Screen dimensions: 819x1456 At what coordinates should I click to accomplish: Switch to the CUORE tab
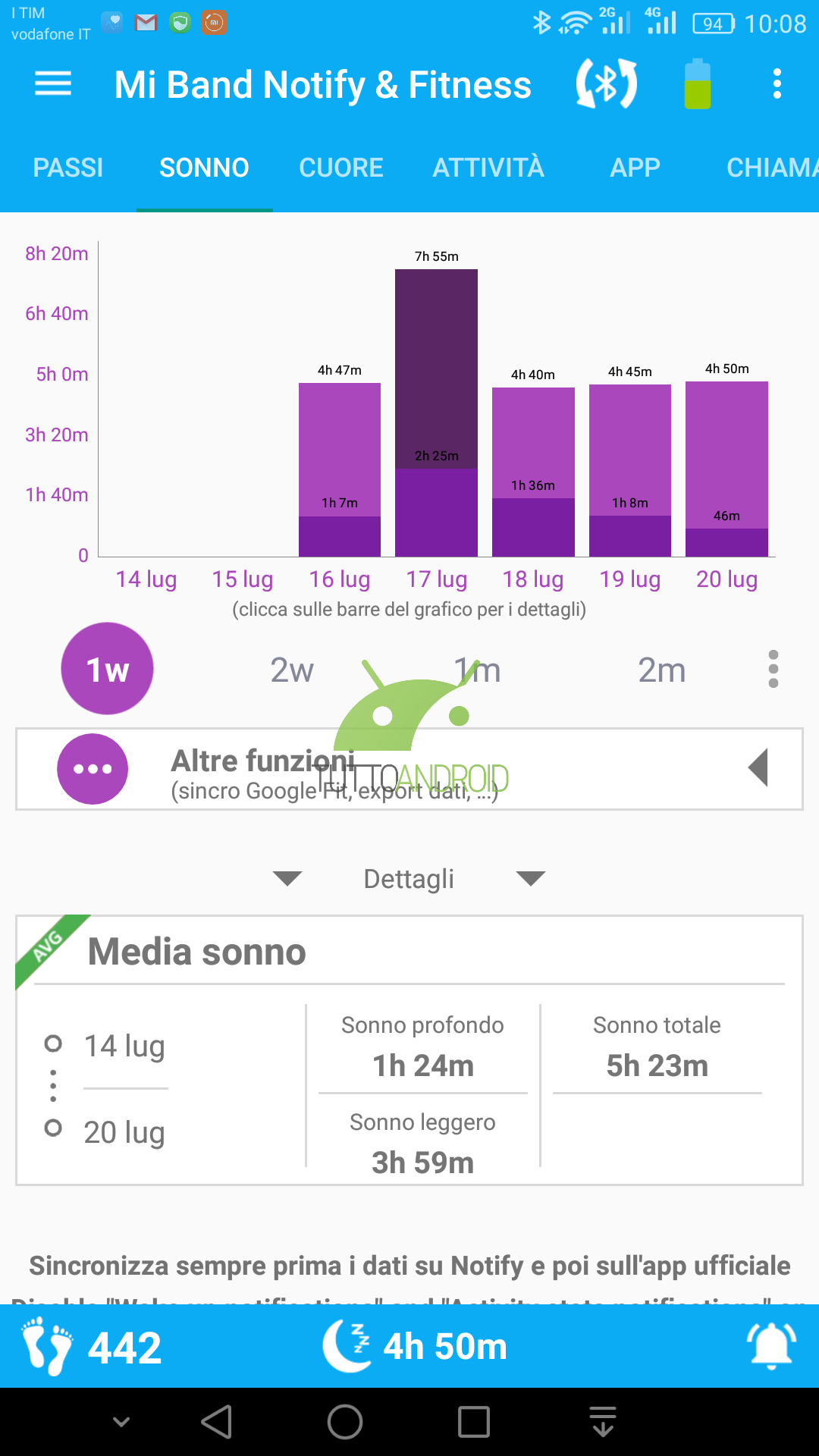(x=341, y=168)
